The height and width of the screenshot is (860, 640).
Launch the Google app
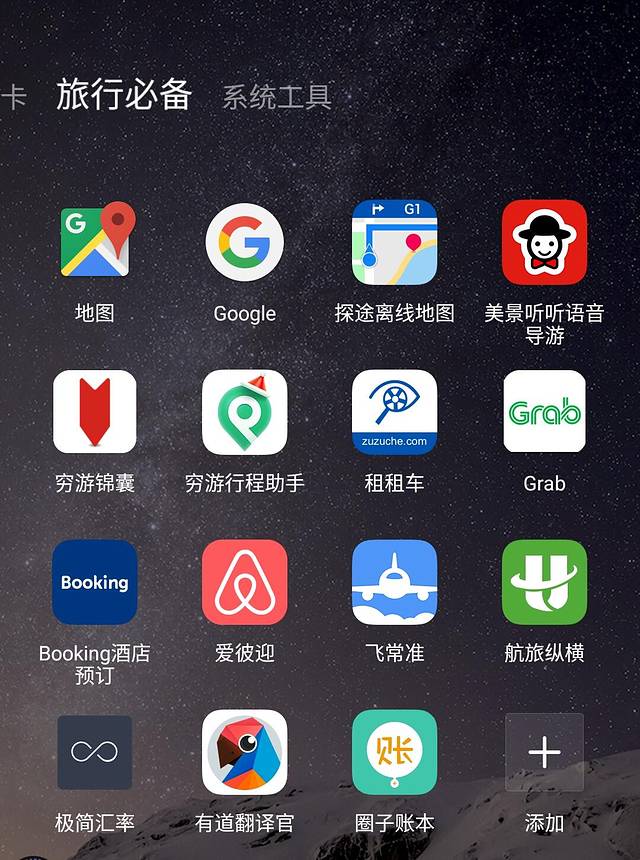tap(245, 242)
